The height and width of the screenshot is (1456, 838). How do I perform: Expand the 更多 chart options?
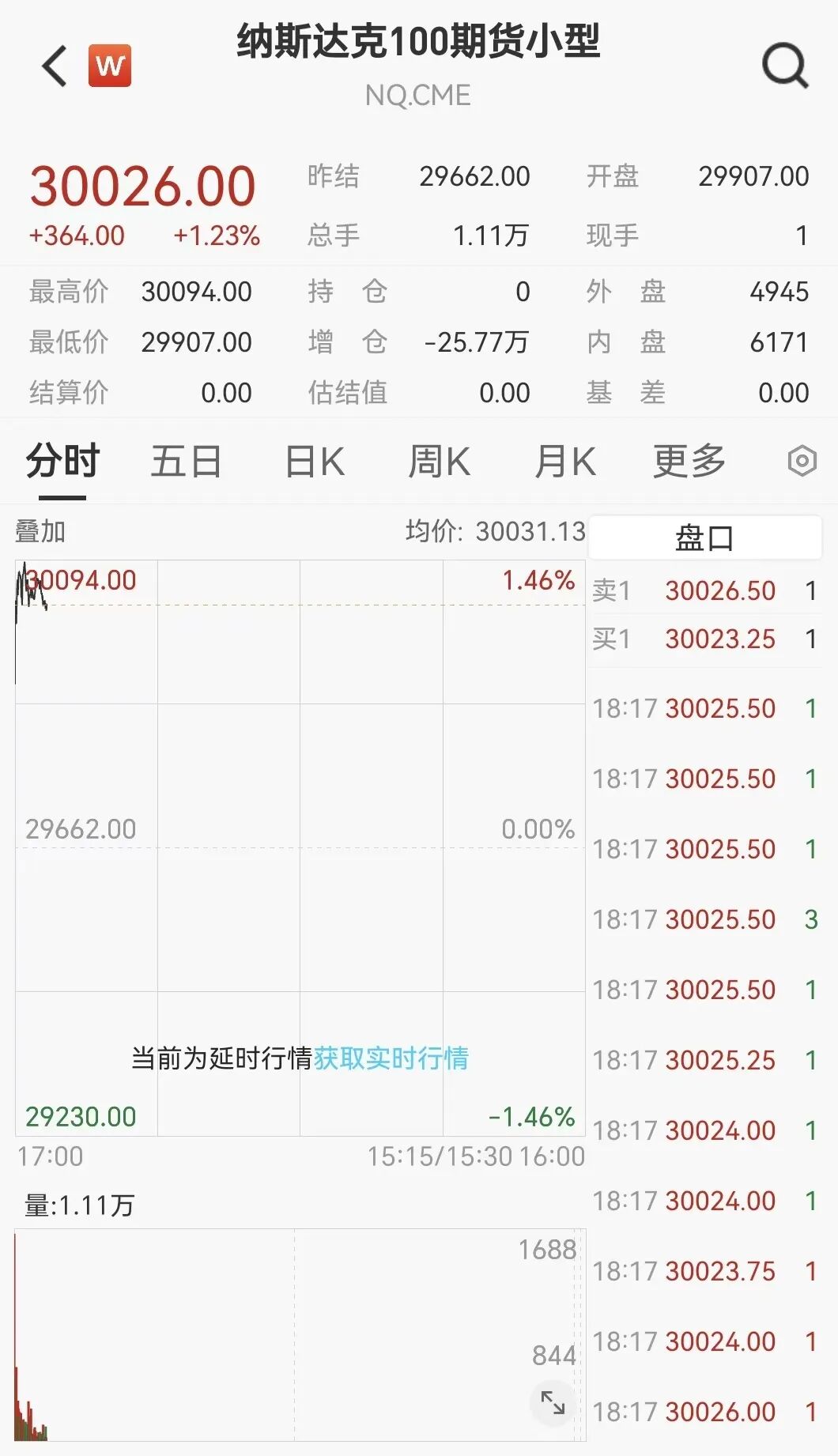pyautogui.click(x=689, y=462)
